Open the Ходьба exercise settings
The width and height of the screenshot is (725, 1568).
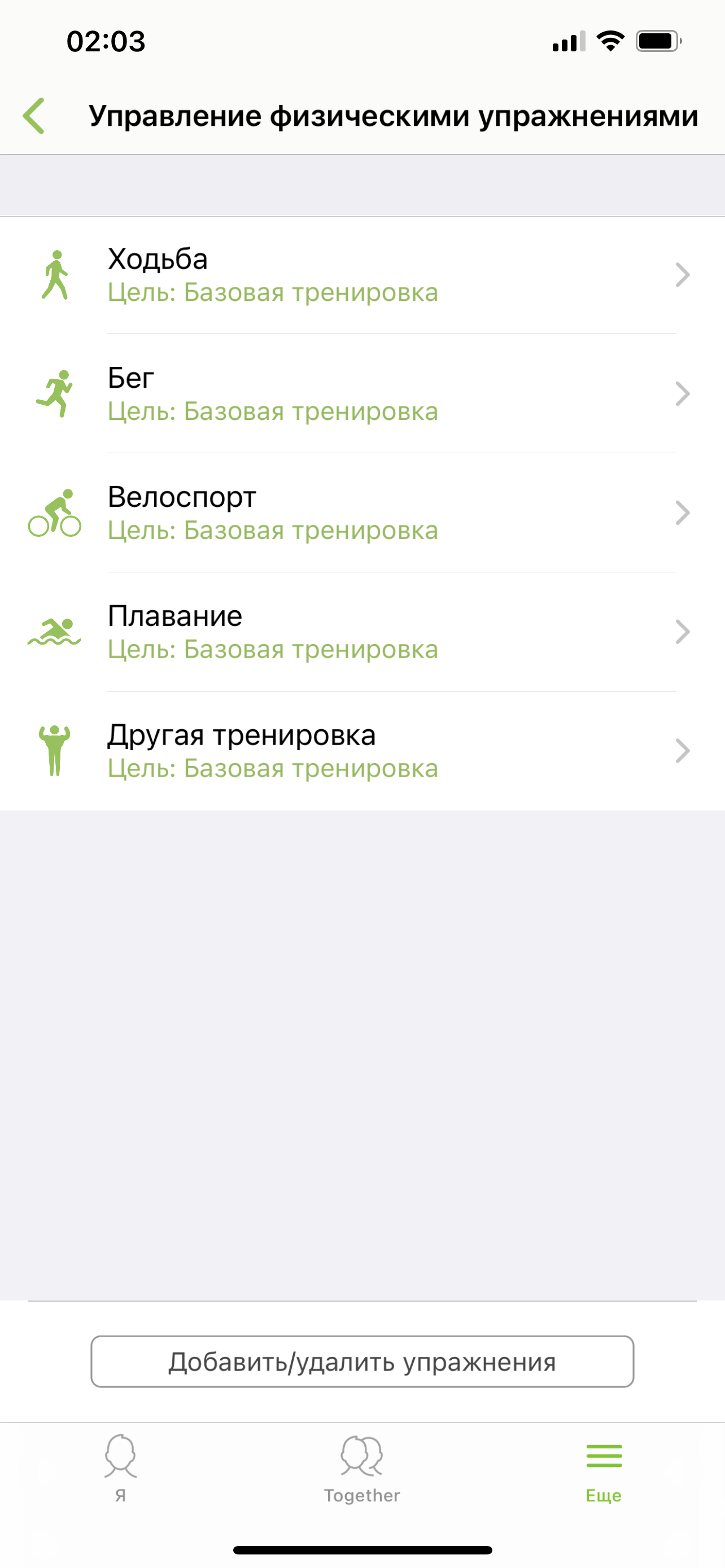click(361, 275)
